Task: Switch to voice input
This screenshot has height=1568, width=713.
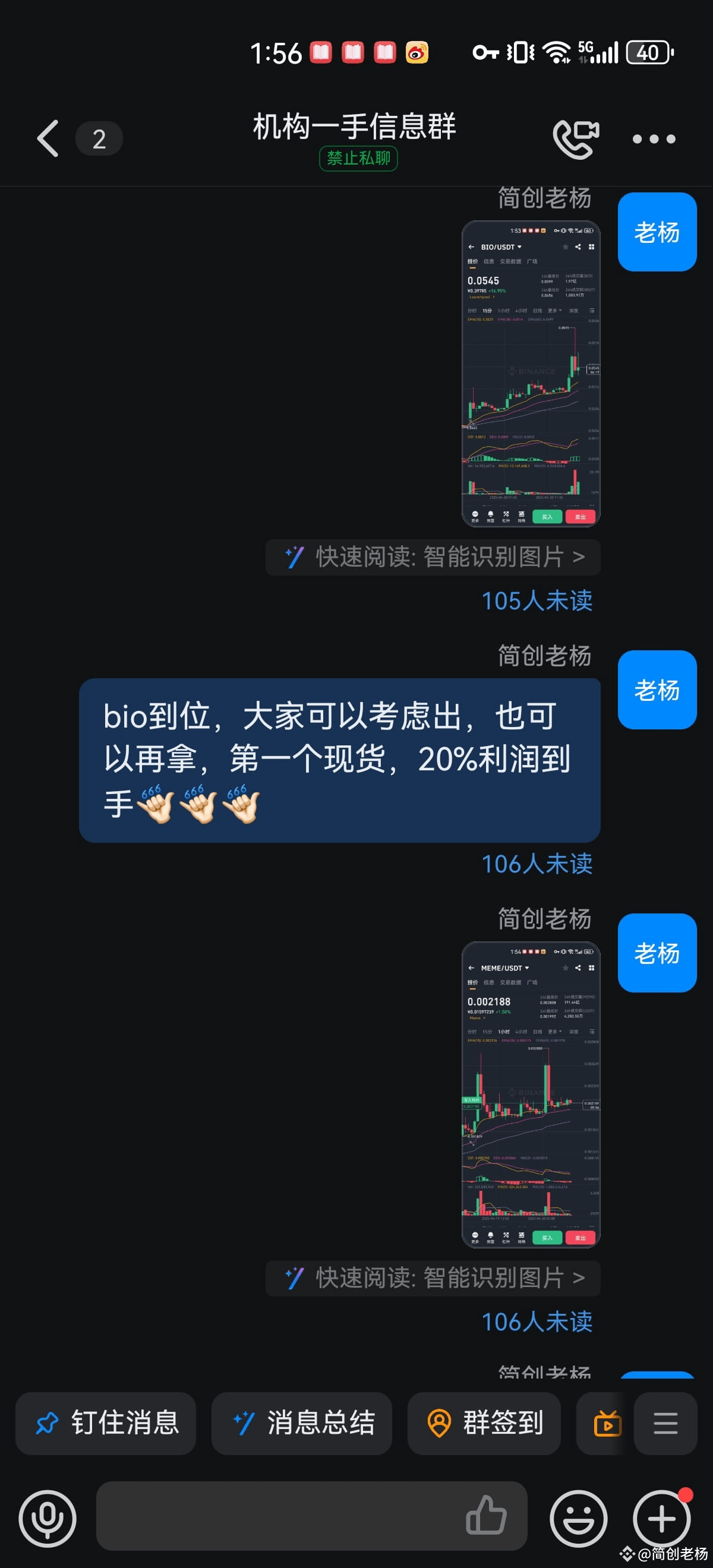Action: point(48,1518)
